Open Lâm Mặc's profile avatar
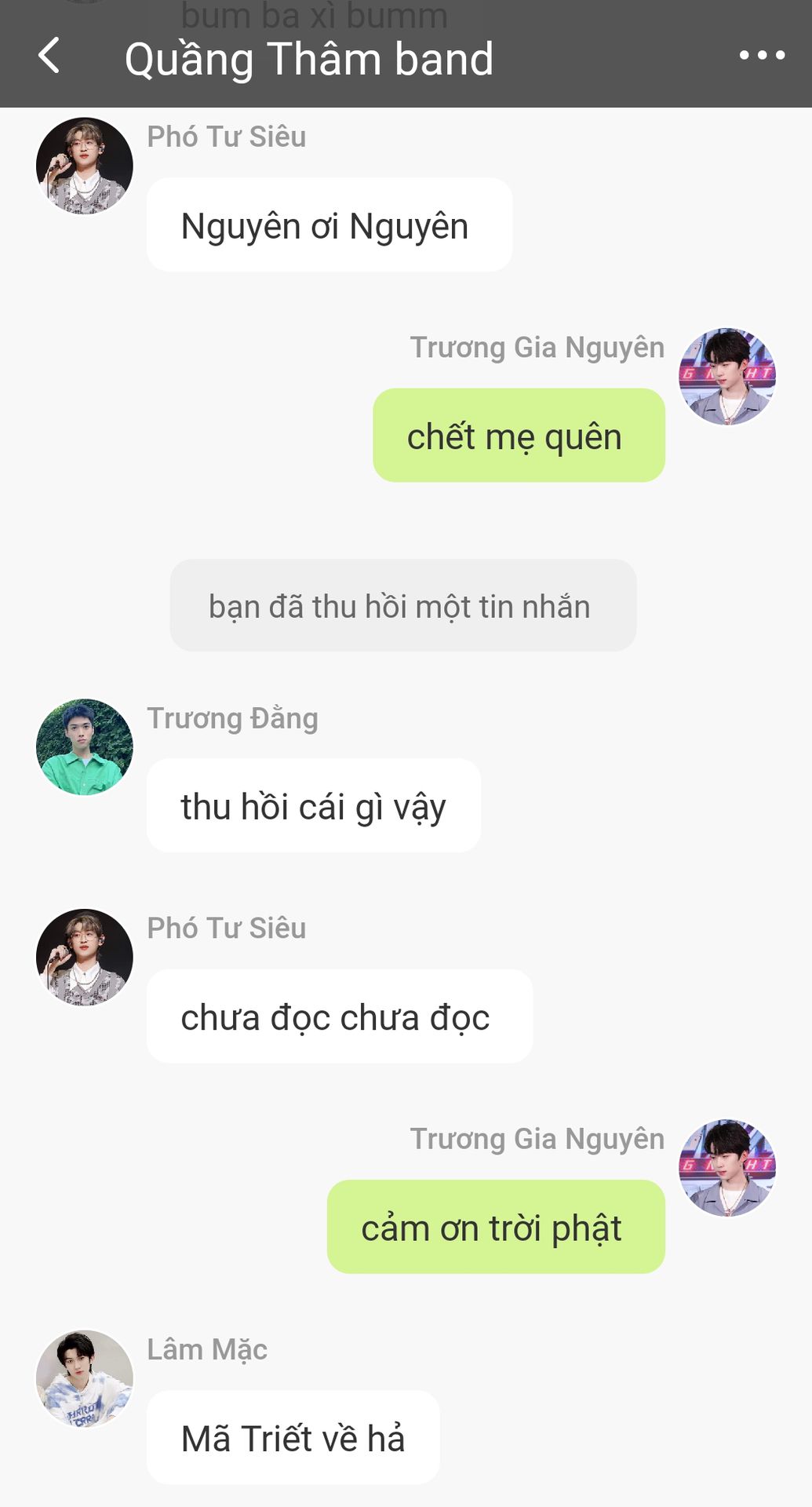The image size is (812, 1507). [x=85, y=1378]
